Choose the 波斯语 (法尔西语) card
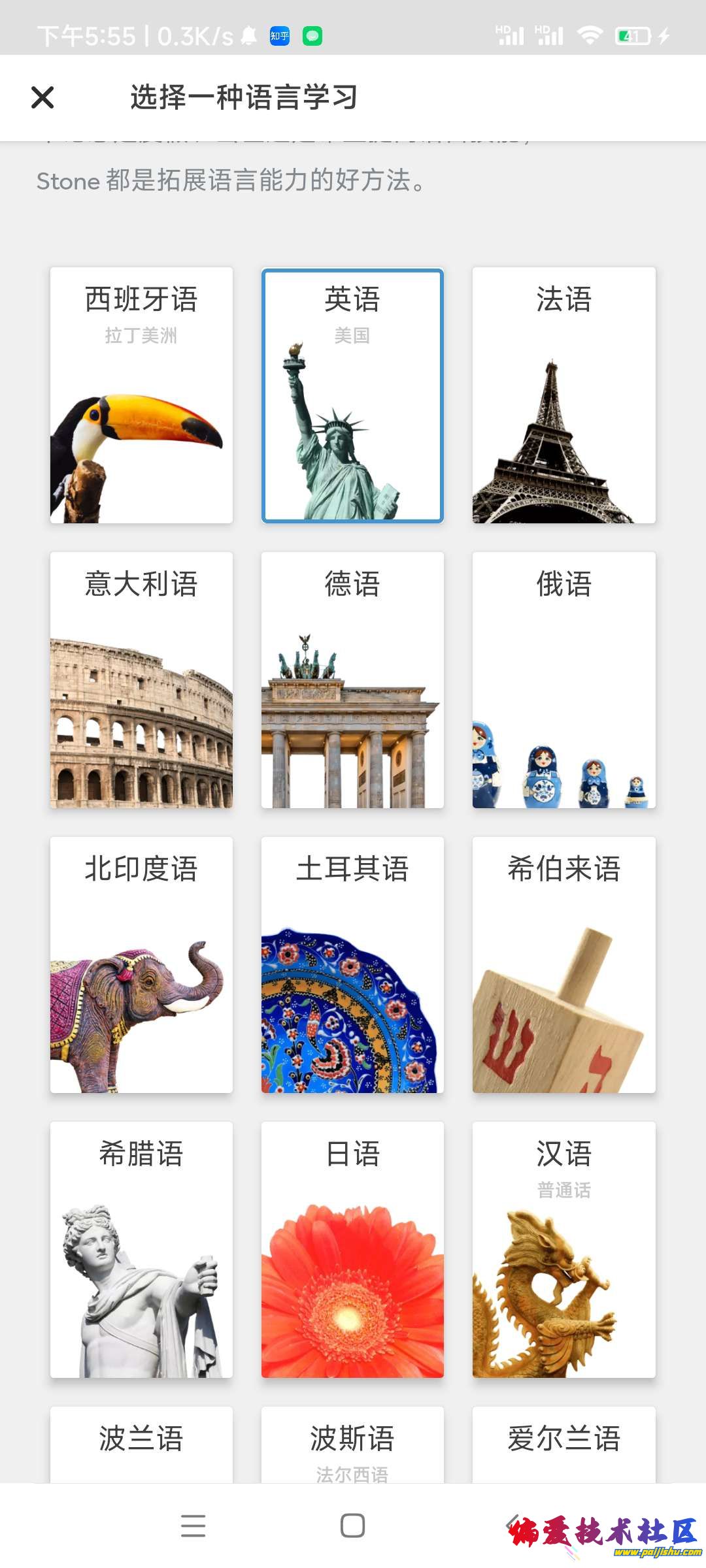Image resolution: width=706 pixels, height=1568 pixels. [352, 1443]
